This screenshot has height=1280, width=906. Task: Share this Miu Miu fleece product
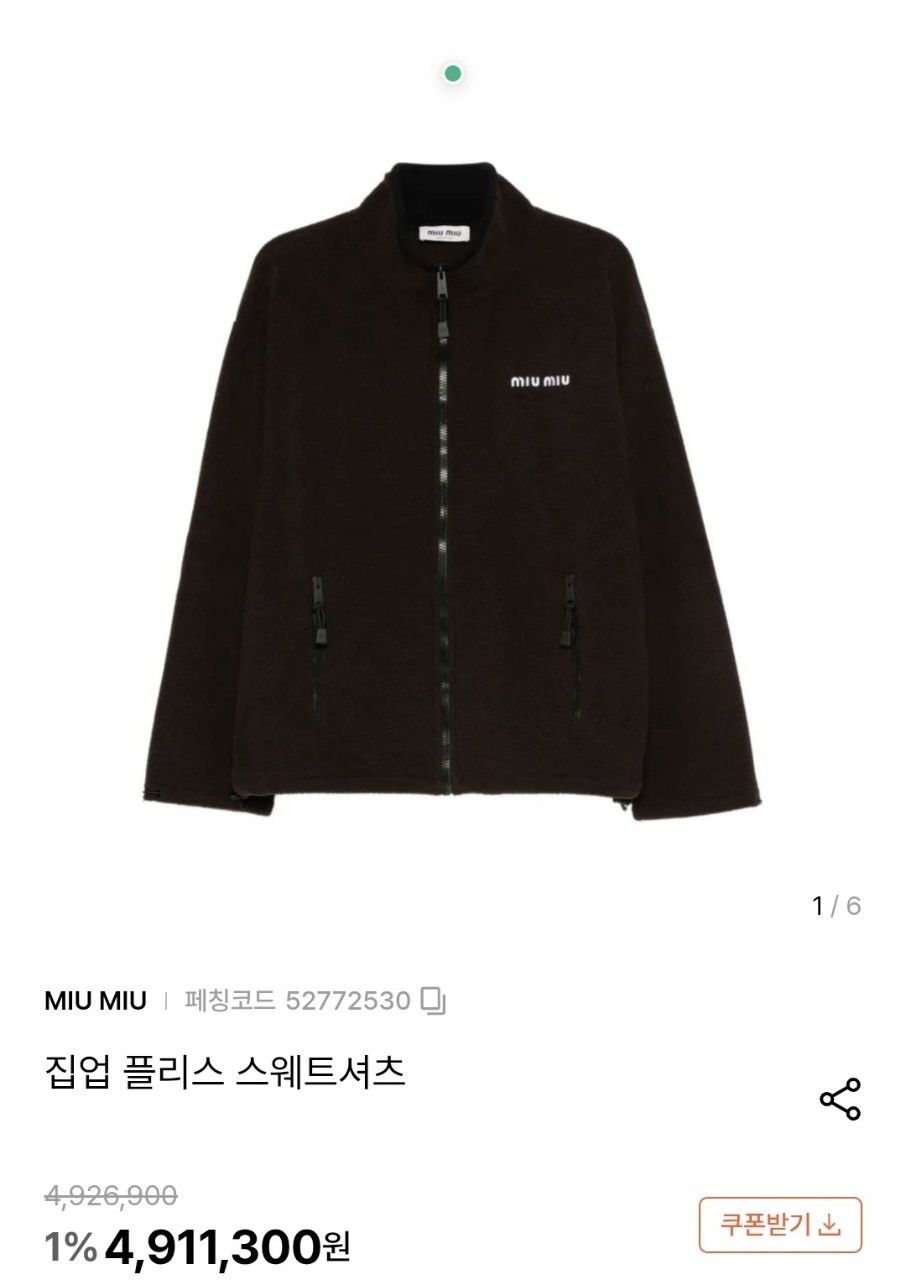click(840, 1099)
